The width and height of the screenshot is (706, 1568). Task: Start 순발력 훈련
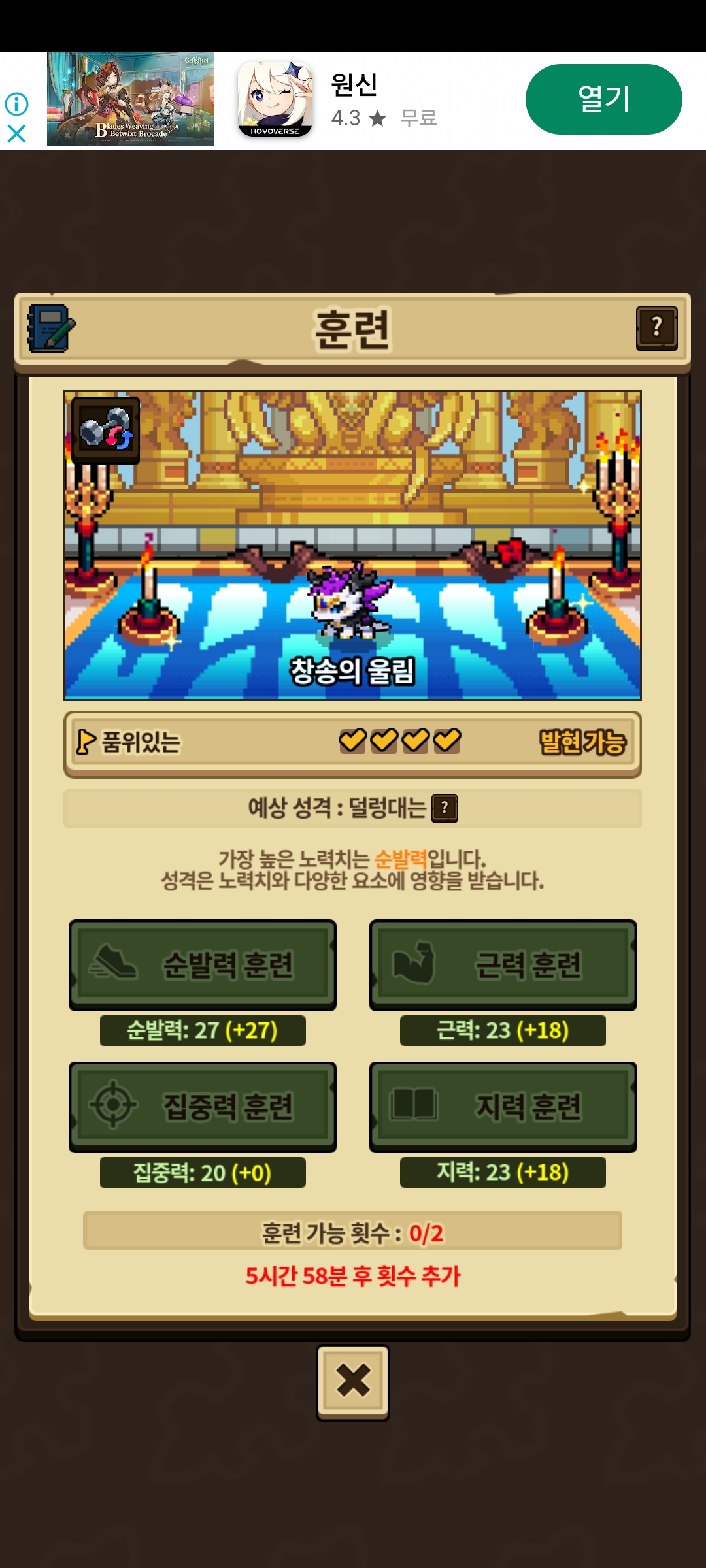coord(203,965)
